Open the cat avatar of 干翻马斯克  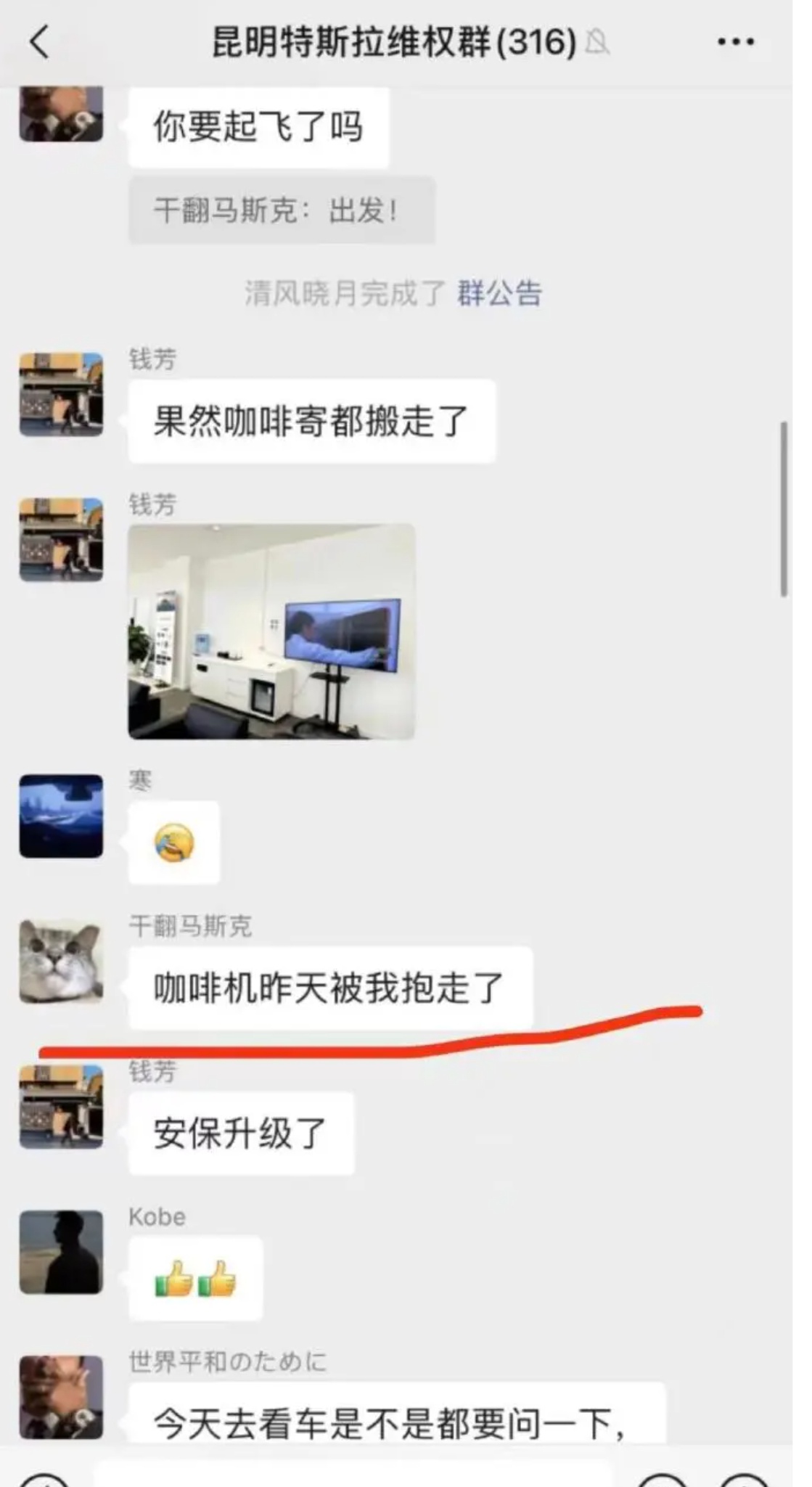pyautogui.click(x=61, y=961)
